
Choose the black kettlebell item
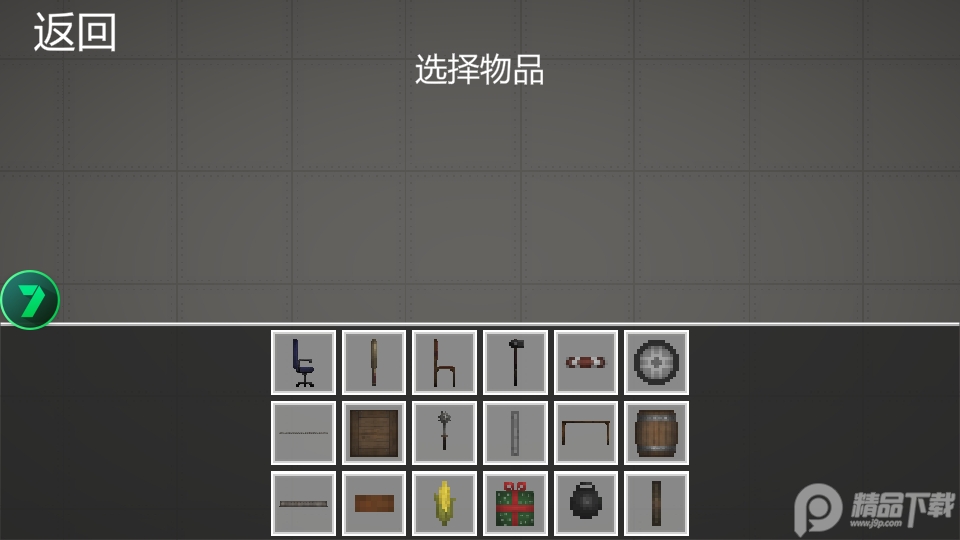point(586,503)
